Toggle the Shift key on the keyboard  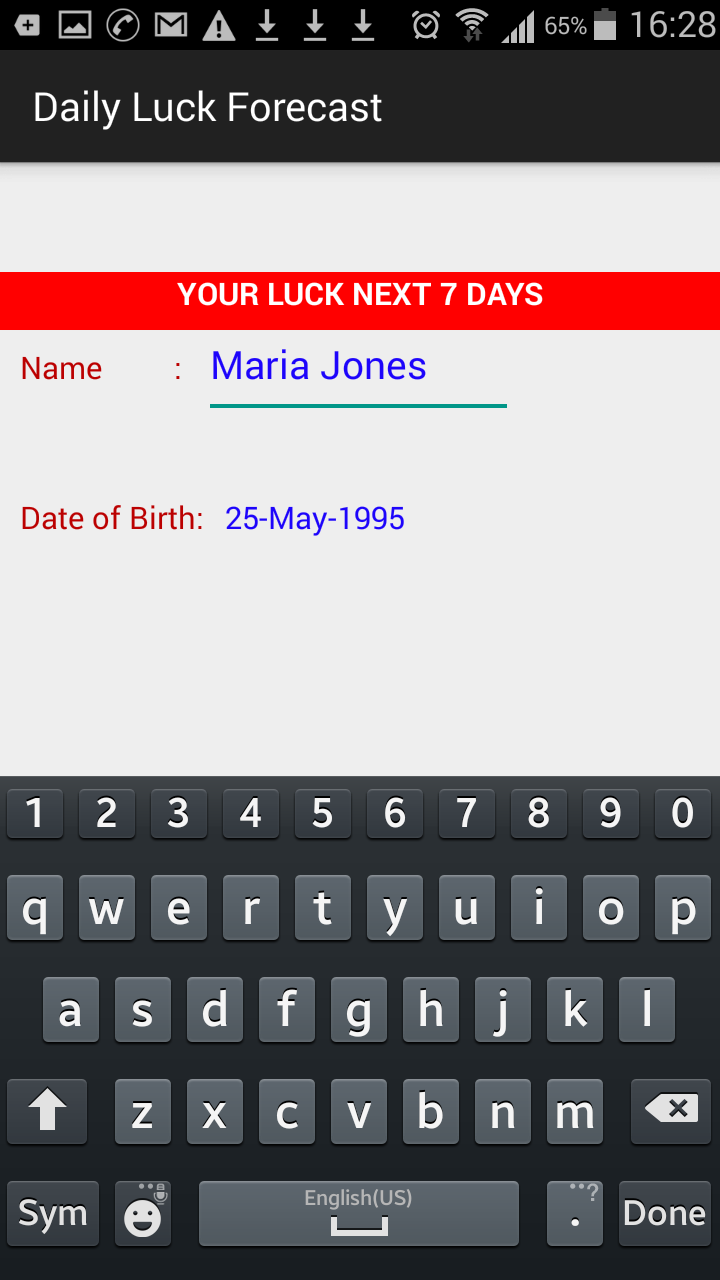(47, 1111)
